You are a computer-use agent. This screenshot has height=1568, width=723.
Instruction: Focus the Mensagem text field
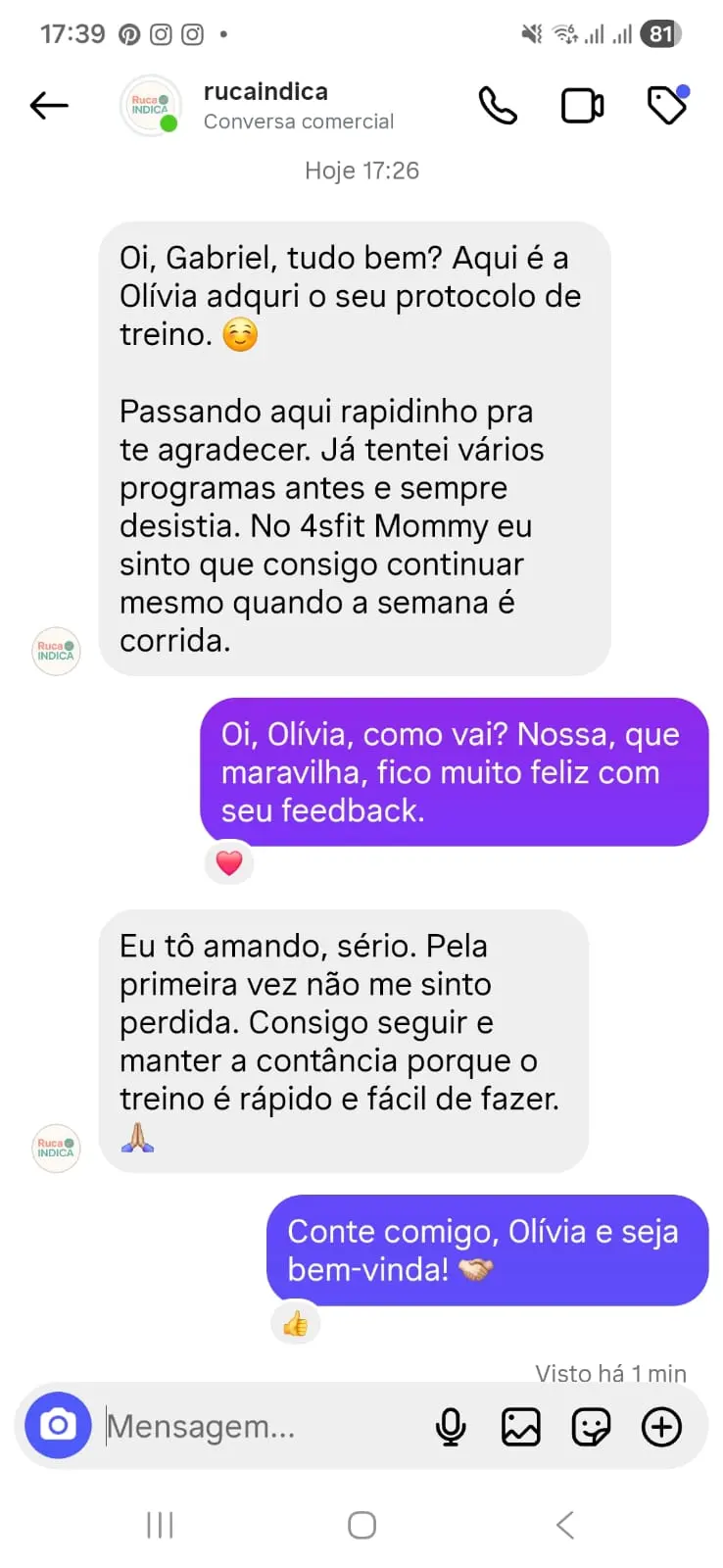(x=255, y=1427)
